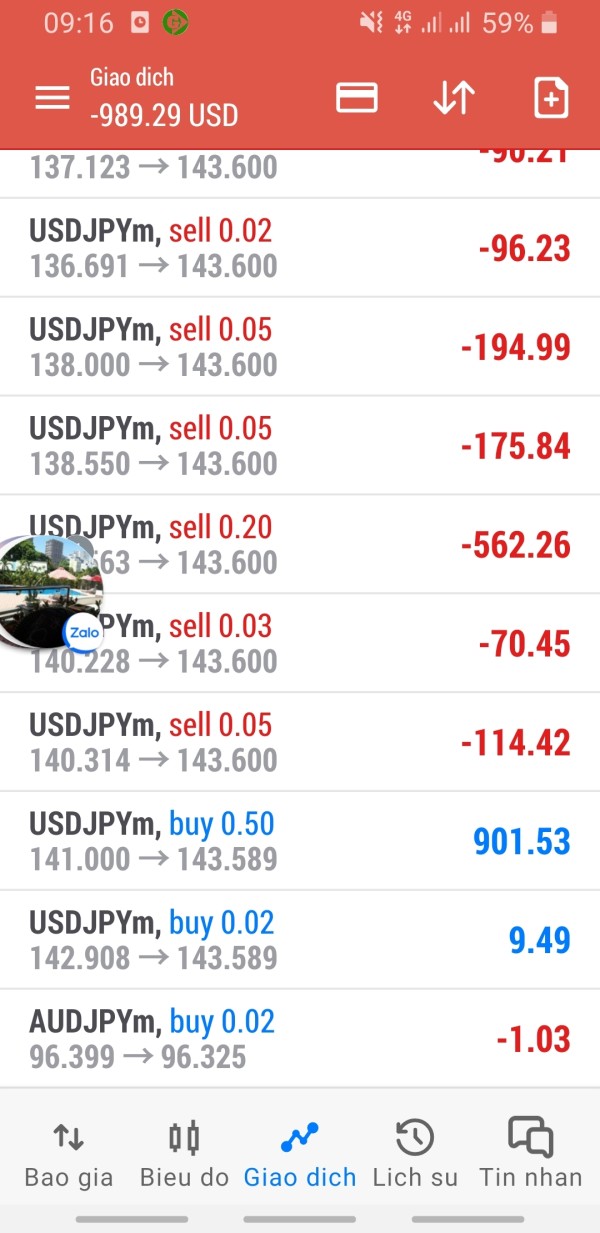Select USDJPYm sell 0.05 opened at 140.314
This screenshot has width=600, height=1233.
[x=300, y=742]
